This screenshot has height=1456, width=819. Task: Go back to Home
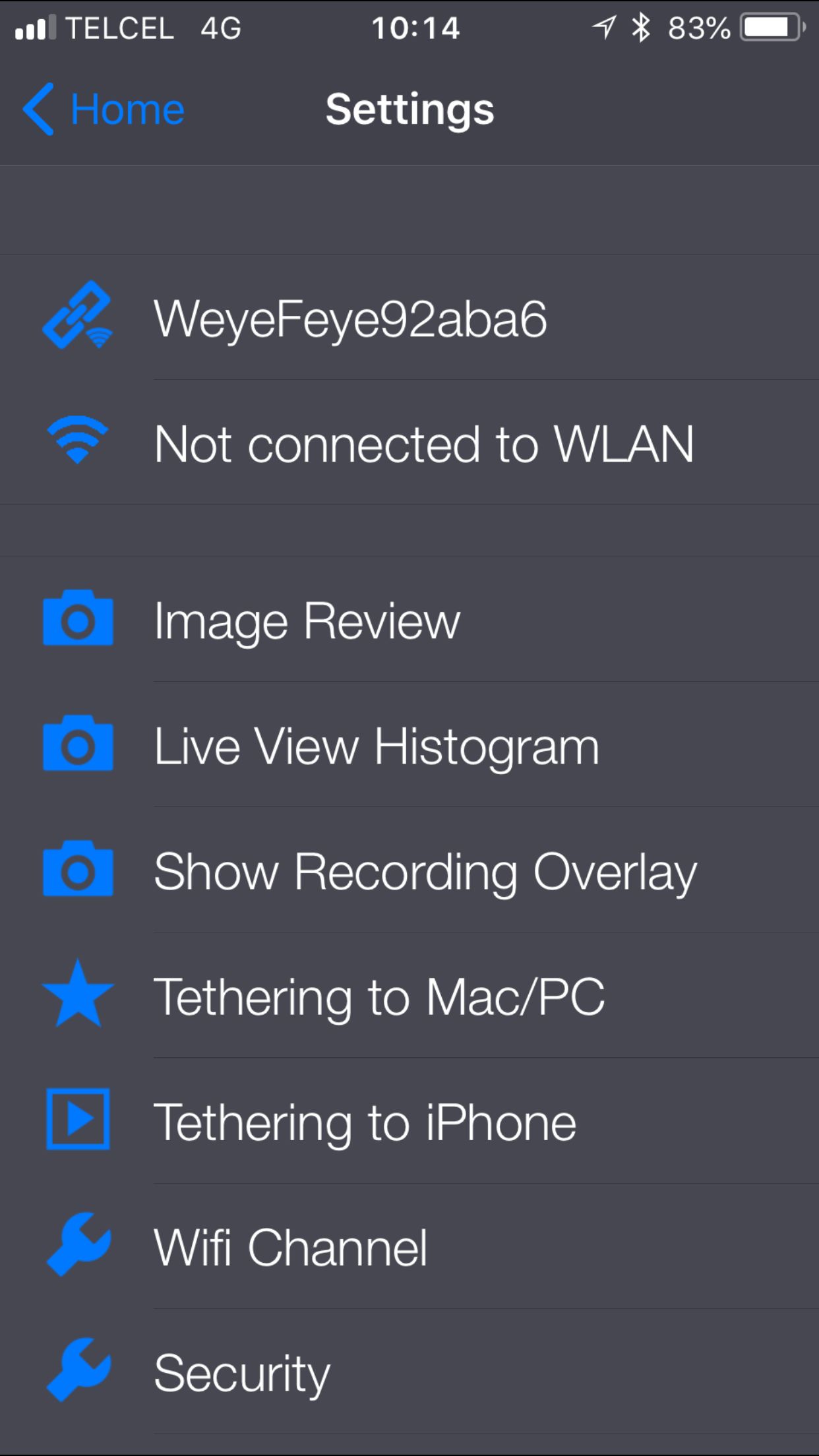point(104,109)
